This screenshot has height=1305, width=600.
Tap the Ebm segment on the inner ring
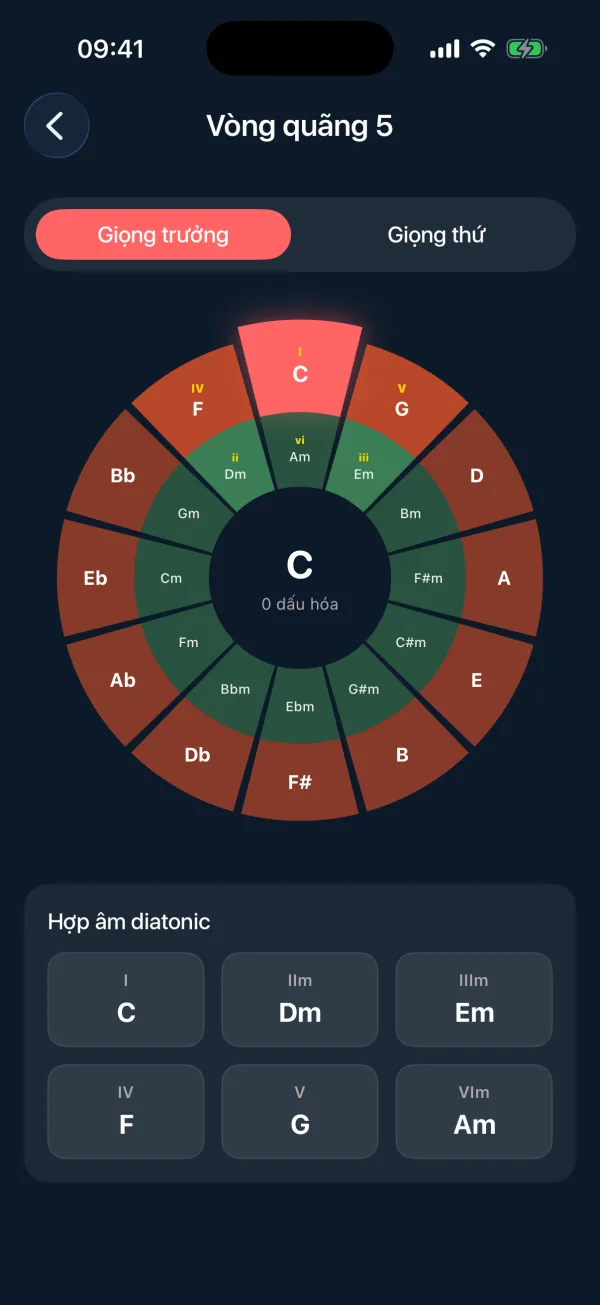[x=300, y=705]
